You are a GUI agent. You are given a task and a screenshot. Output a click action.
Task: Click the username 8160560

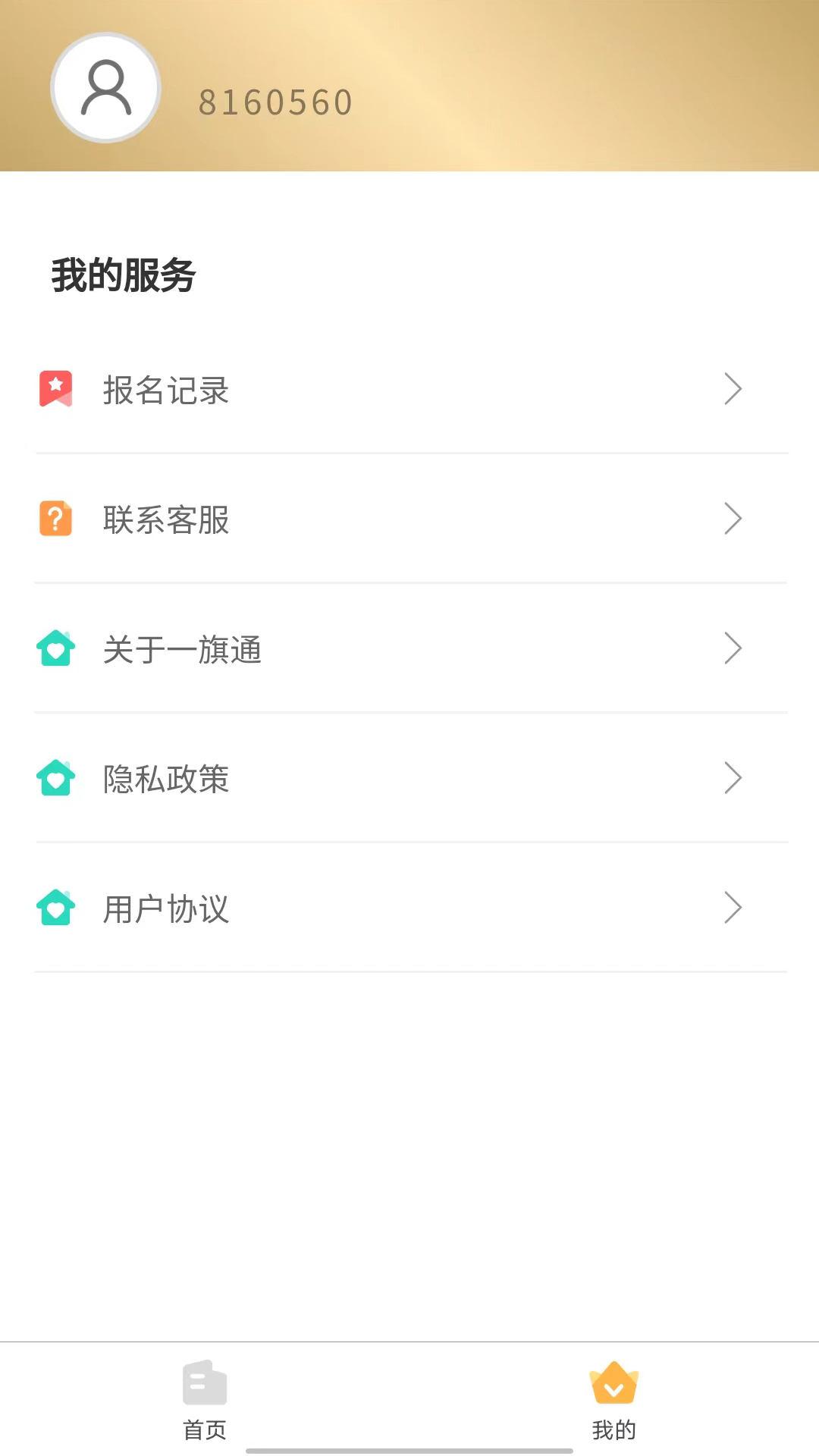[275, 101]
